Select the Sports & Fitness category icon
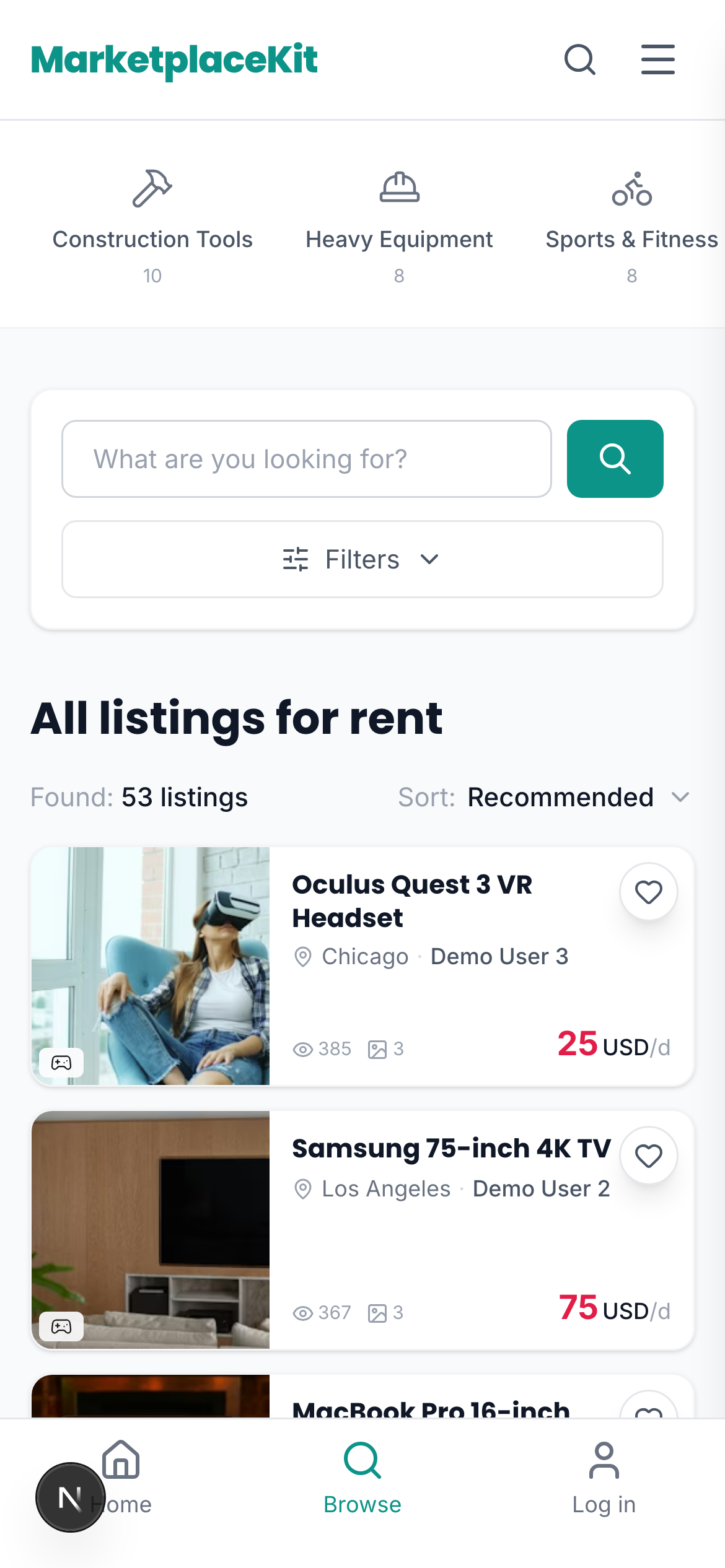725x1568 pixels. (x=632, y=189)
